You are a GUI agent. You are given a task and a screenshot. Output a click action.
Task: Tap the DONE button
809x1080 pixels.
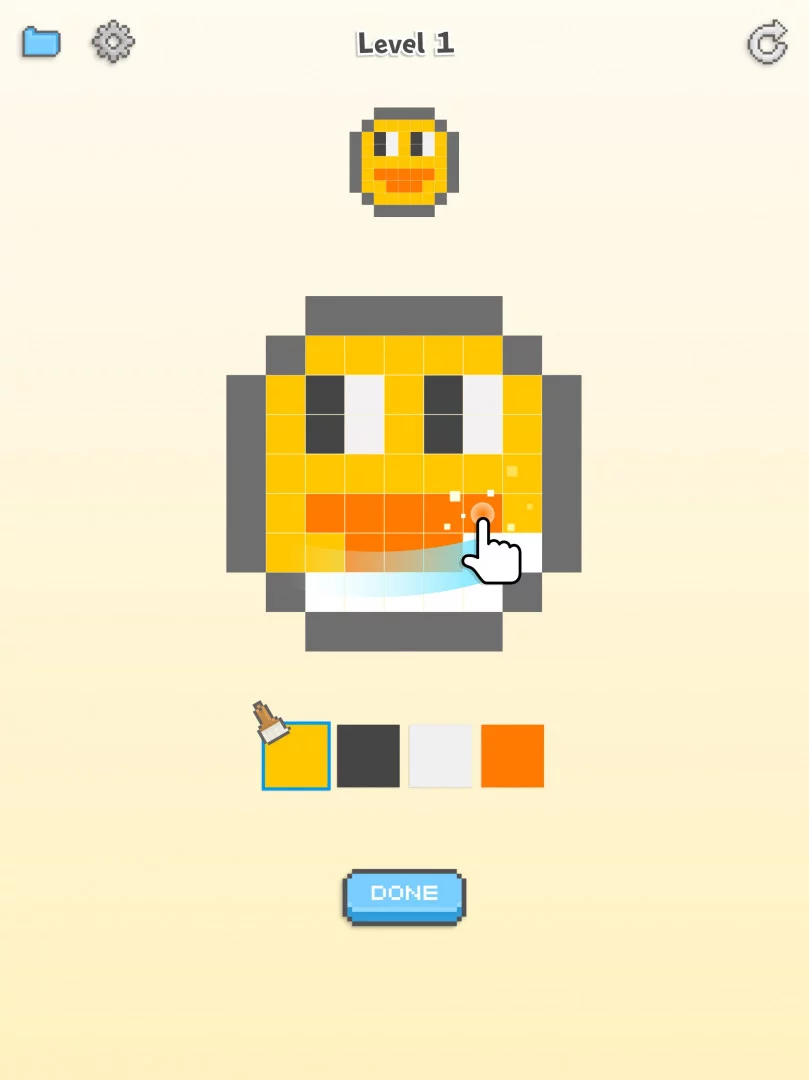point(404,897)
